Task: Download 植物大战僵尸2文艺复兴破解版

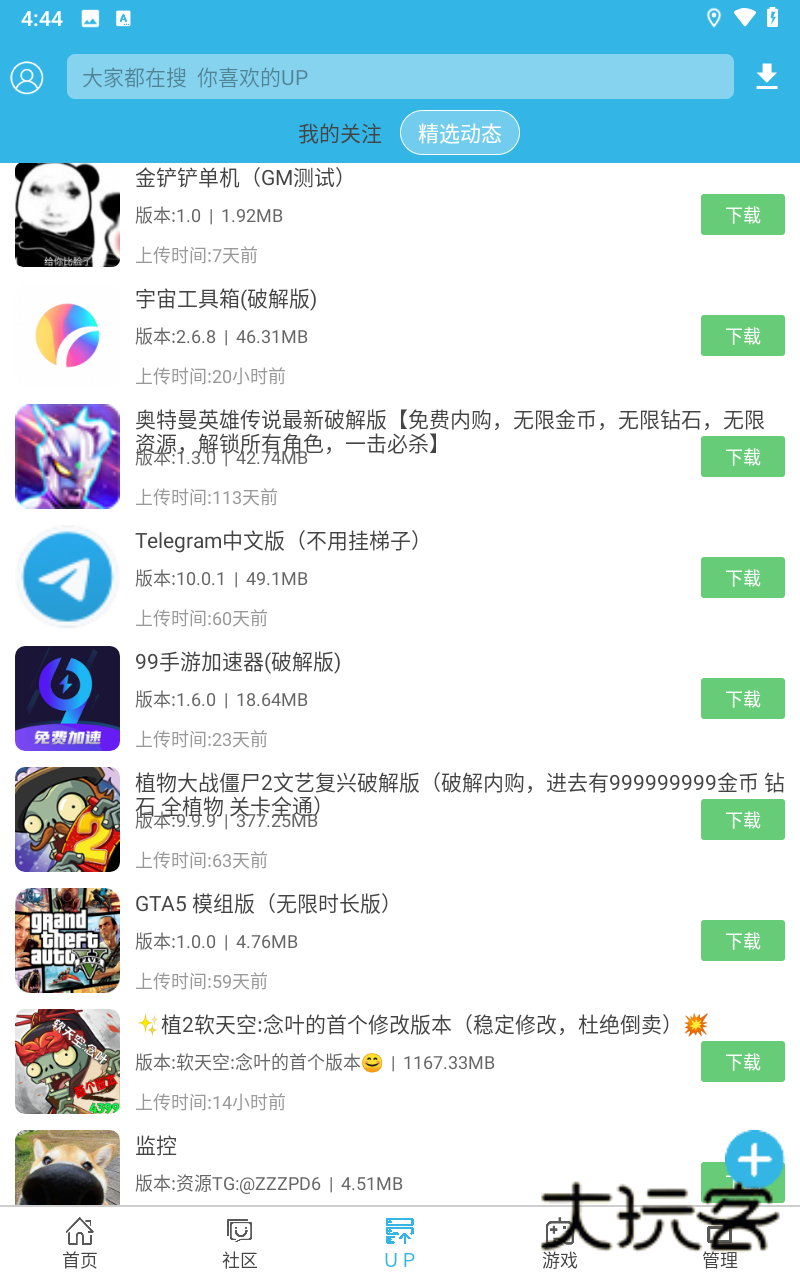Action: tap(742, 819)
